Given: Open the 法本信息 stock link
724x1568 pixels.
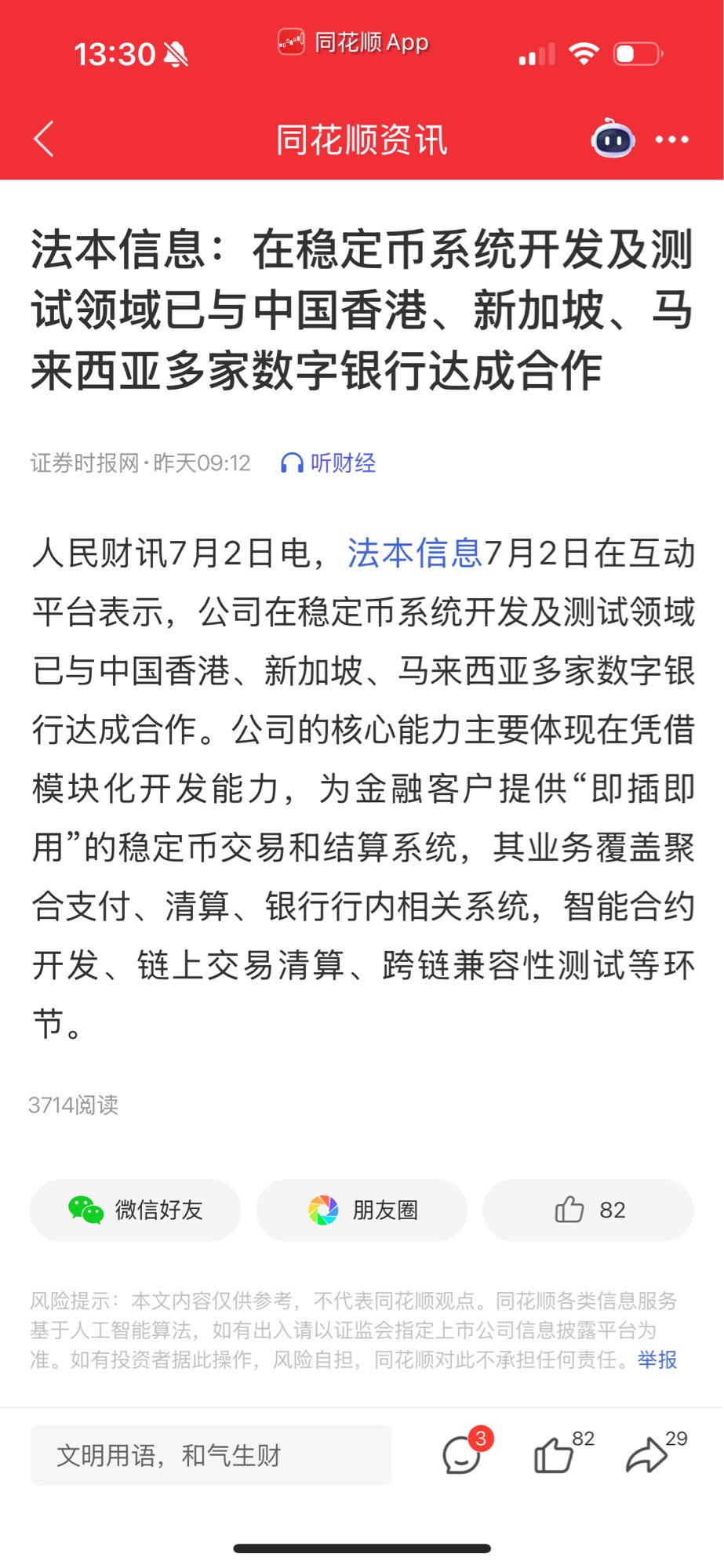Looking at the screenshot, I should 415,553.
